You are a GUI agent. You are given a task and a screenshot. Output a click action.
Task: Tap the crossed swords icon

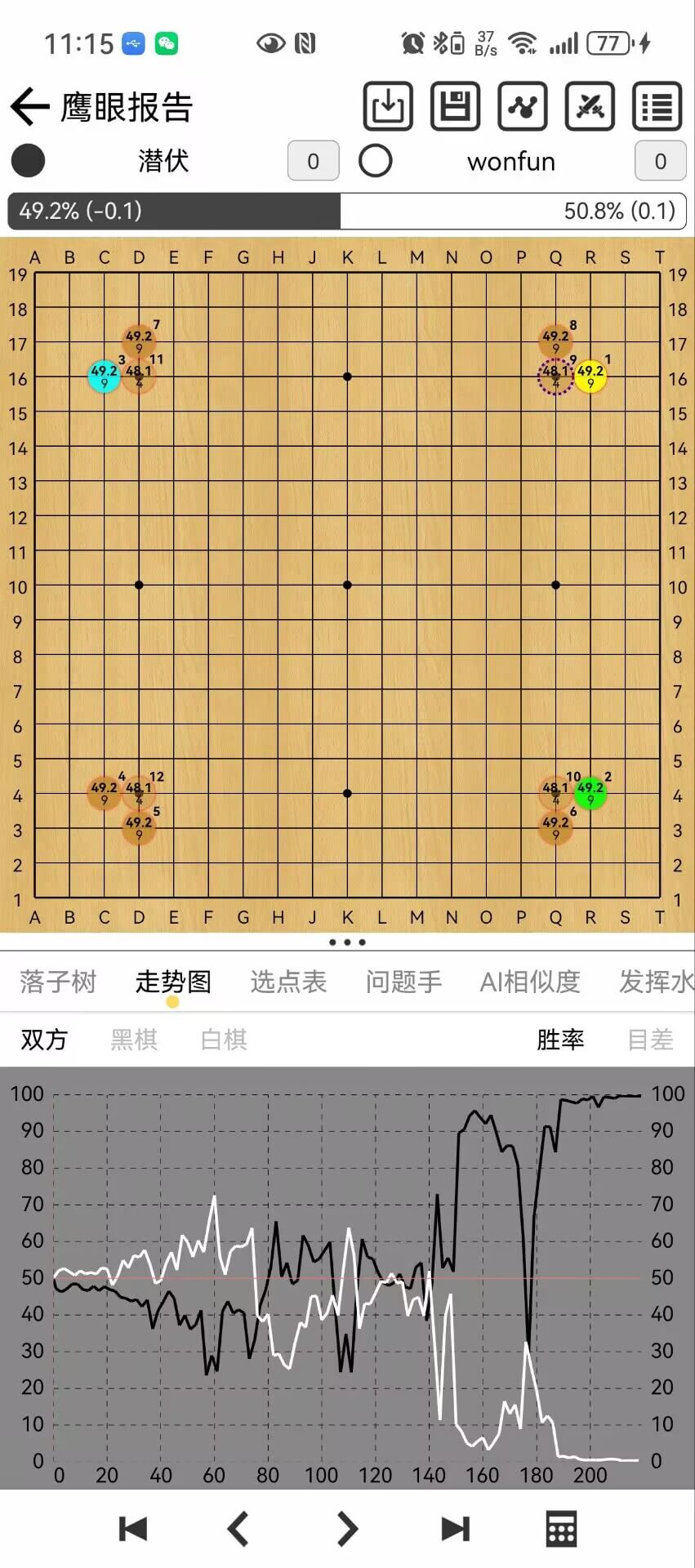click(590, 106)
